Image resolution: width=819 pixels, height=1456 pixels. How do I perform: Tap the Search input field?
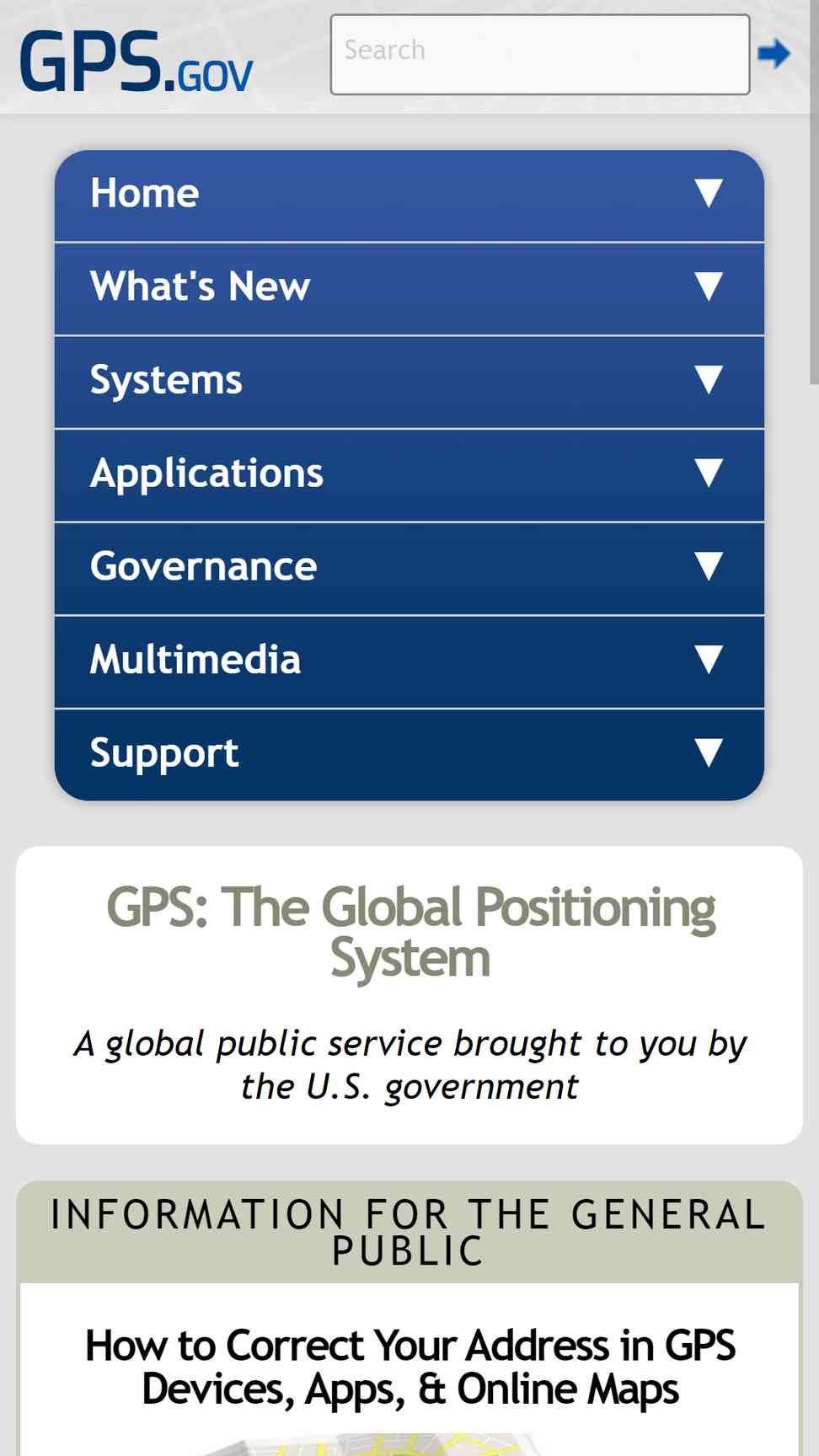pos(540,55)
